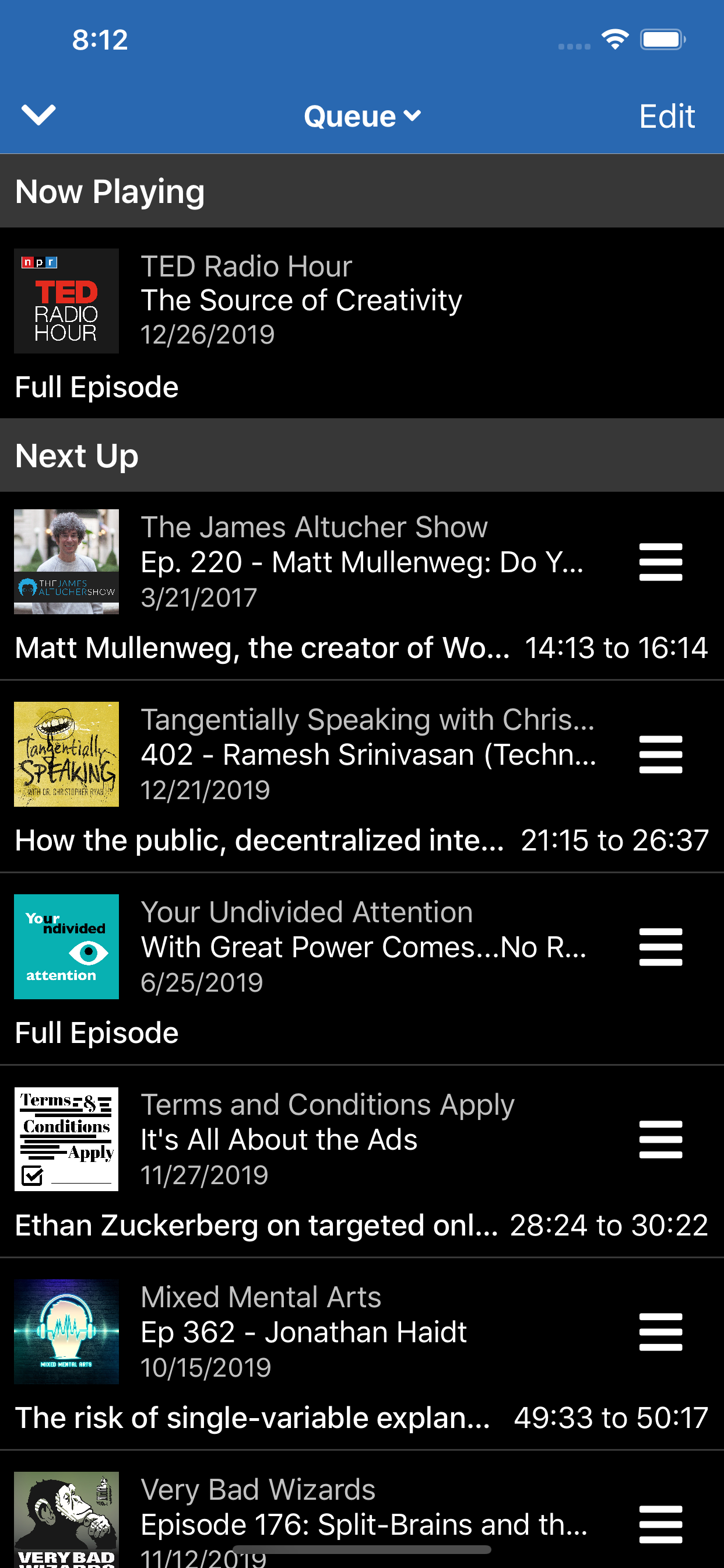Tap the battery icon in status bar
This screenshot has height=1568, width=724.
coord(662,39)
